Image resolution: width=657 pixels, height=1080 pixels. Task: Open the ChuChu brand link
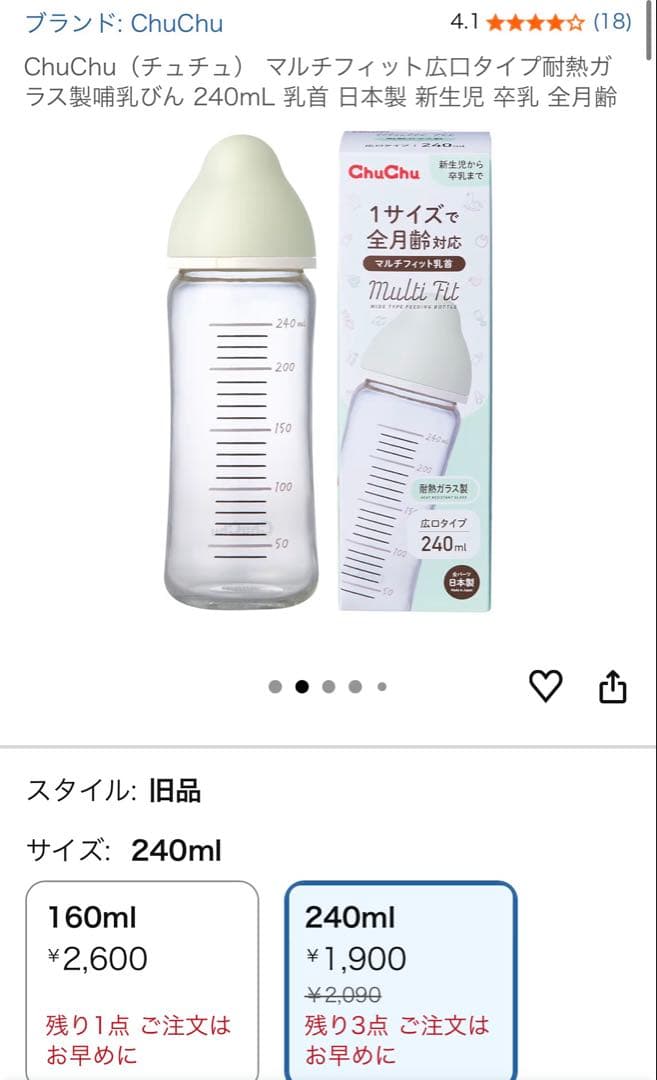[x=124, y=23]
